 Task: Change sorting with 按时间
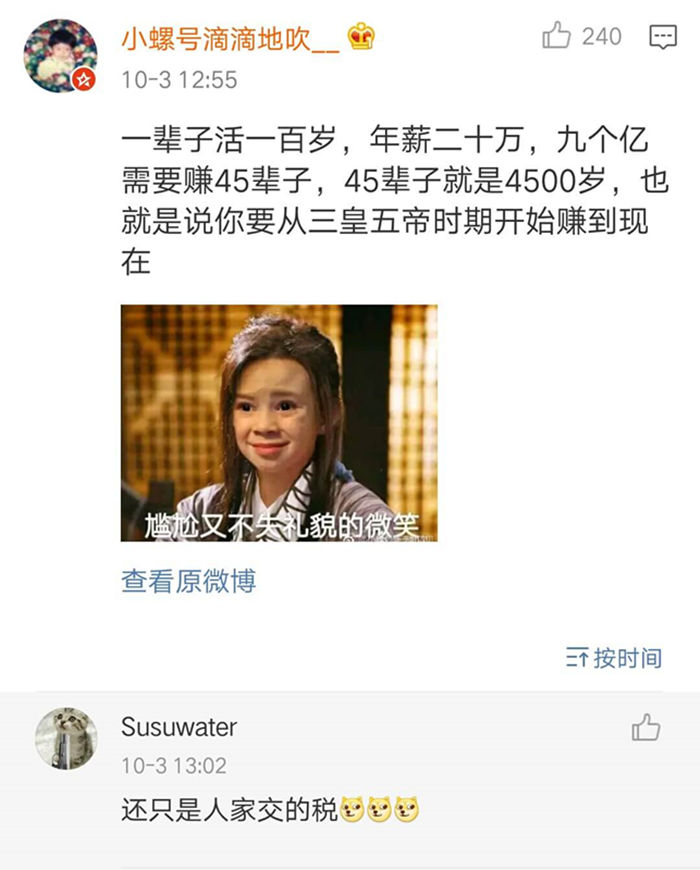tap(614, 658)
